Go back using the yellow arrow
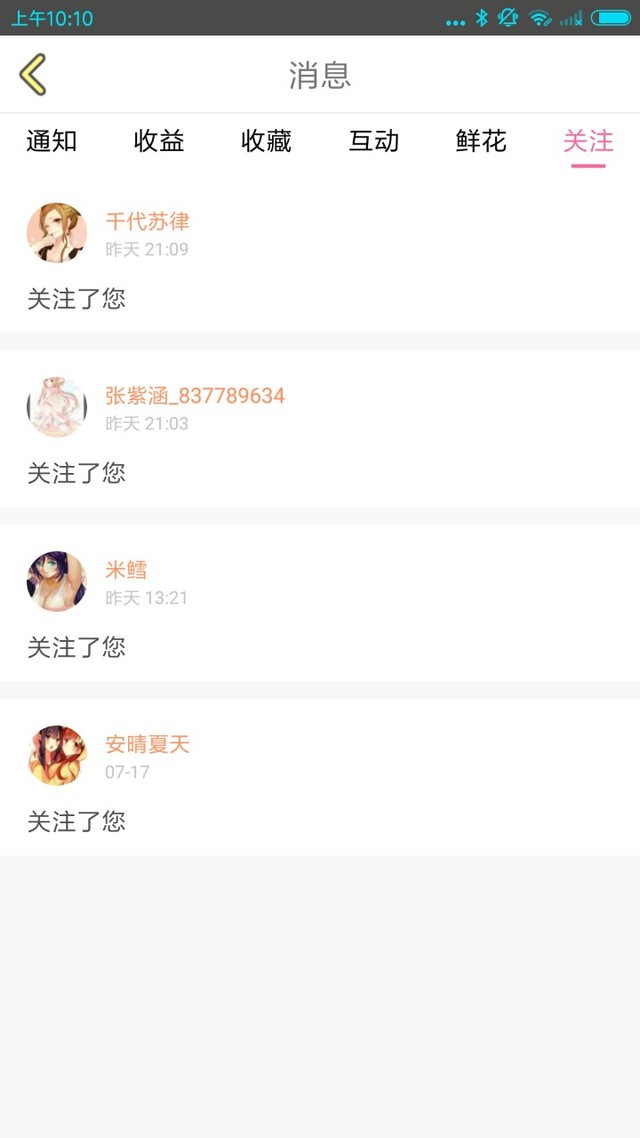Screen dimensions: 640x1138 (x=33, y=75)
